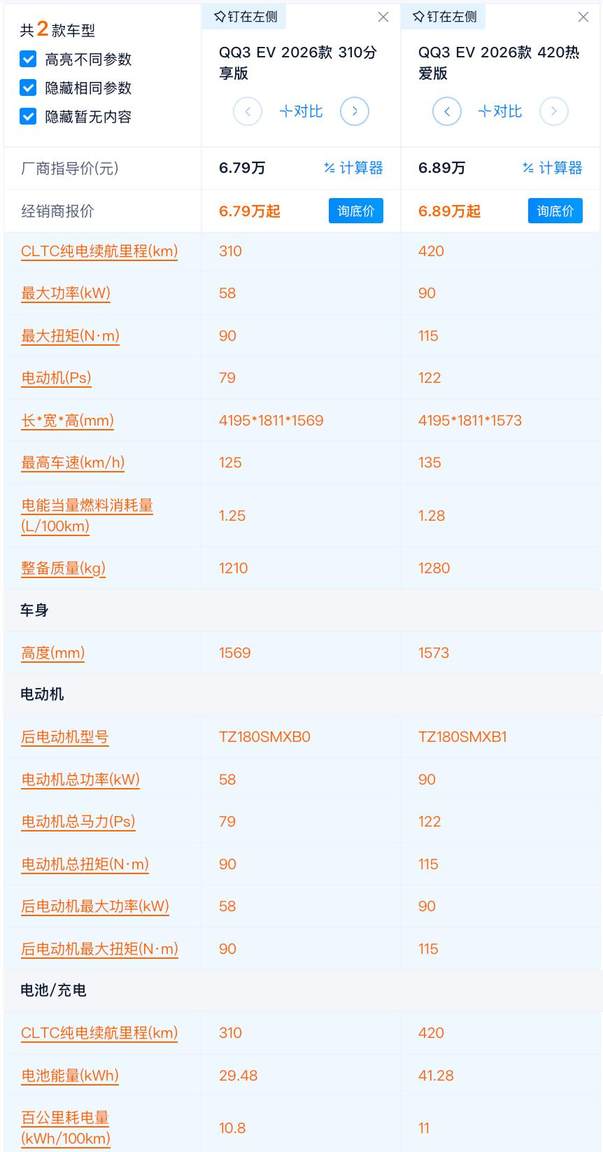Tap the right arrow under 310分享版

click(354, 111)
